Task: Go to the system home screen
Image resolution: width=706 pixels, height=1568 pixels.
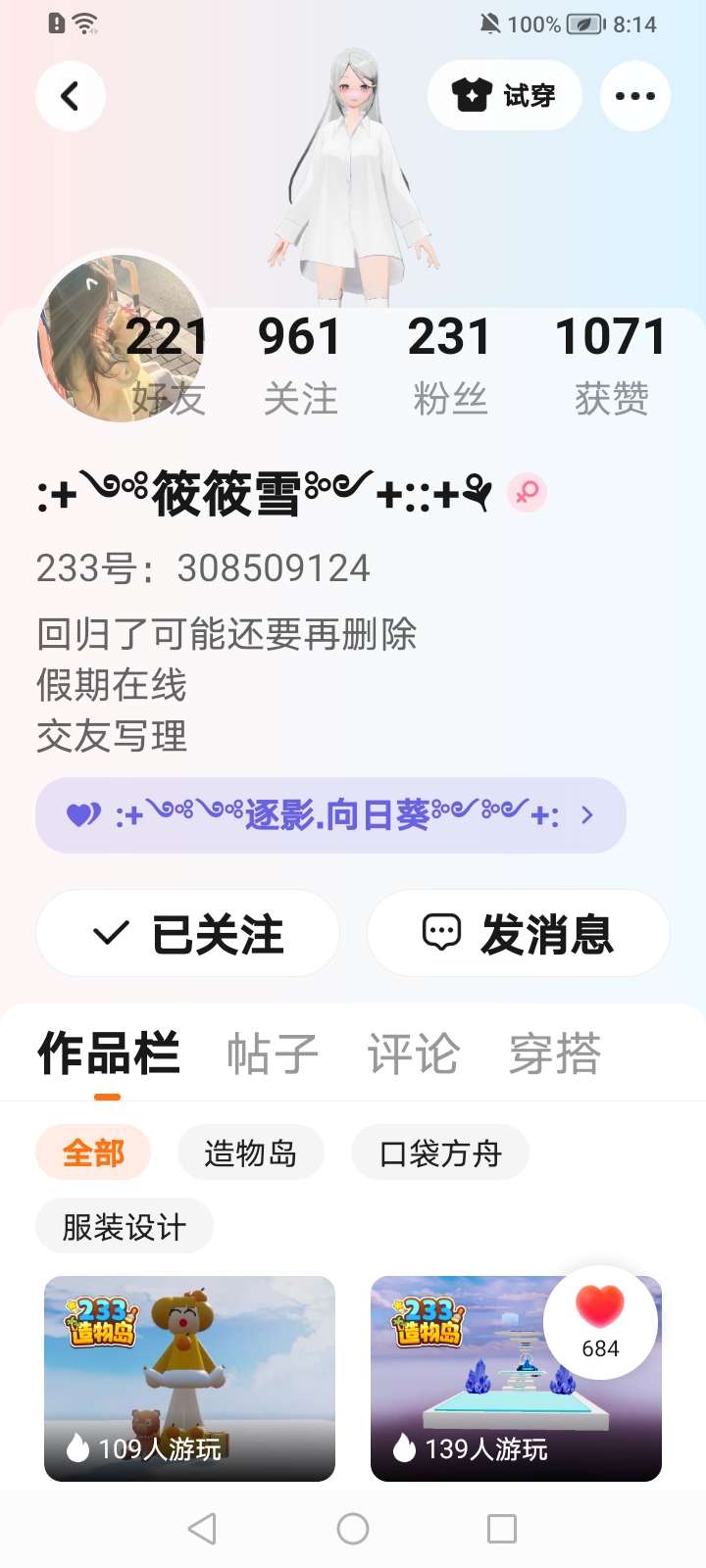Action: 353,1529
